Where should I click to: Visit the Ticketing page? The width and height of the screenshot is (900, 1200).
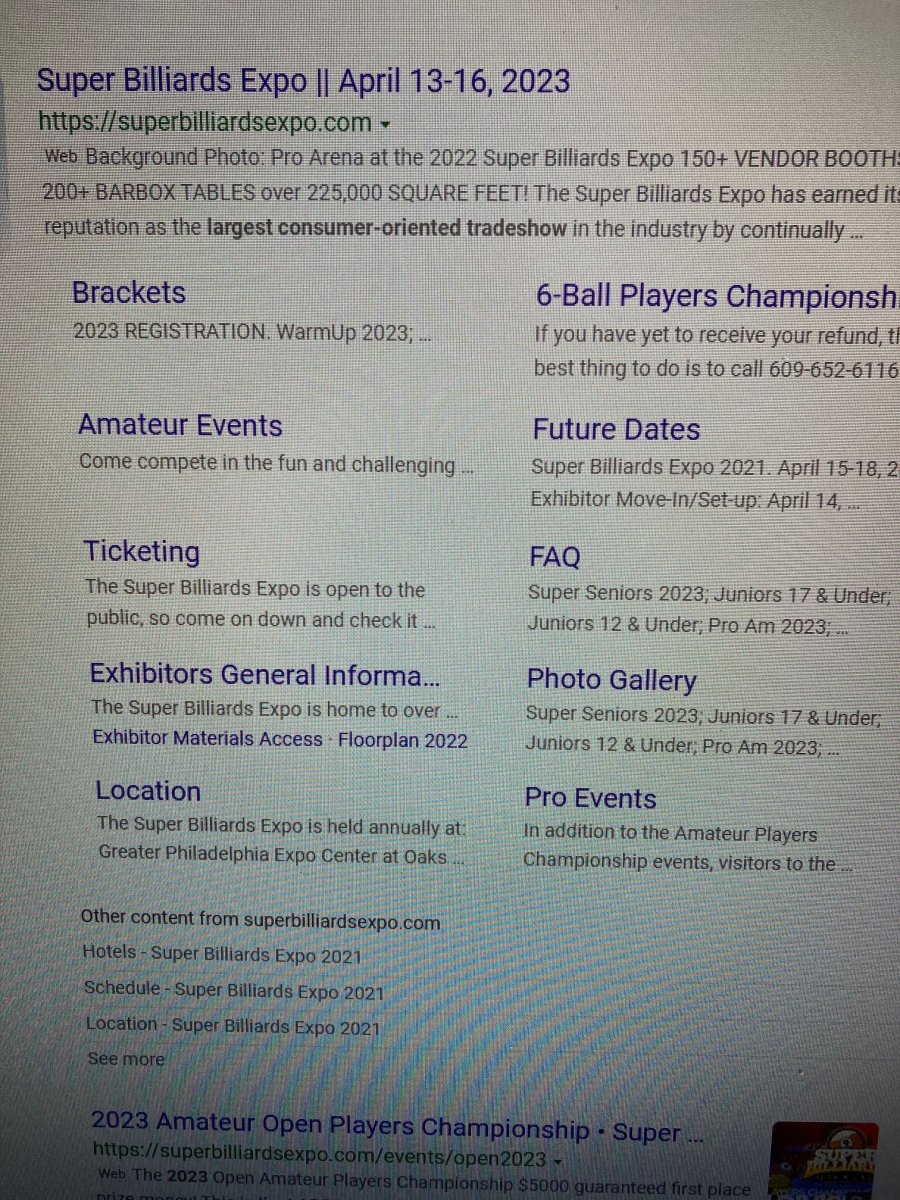pyautogui.click(x=142, y=552)
